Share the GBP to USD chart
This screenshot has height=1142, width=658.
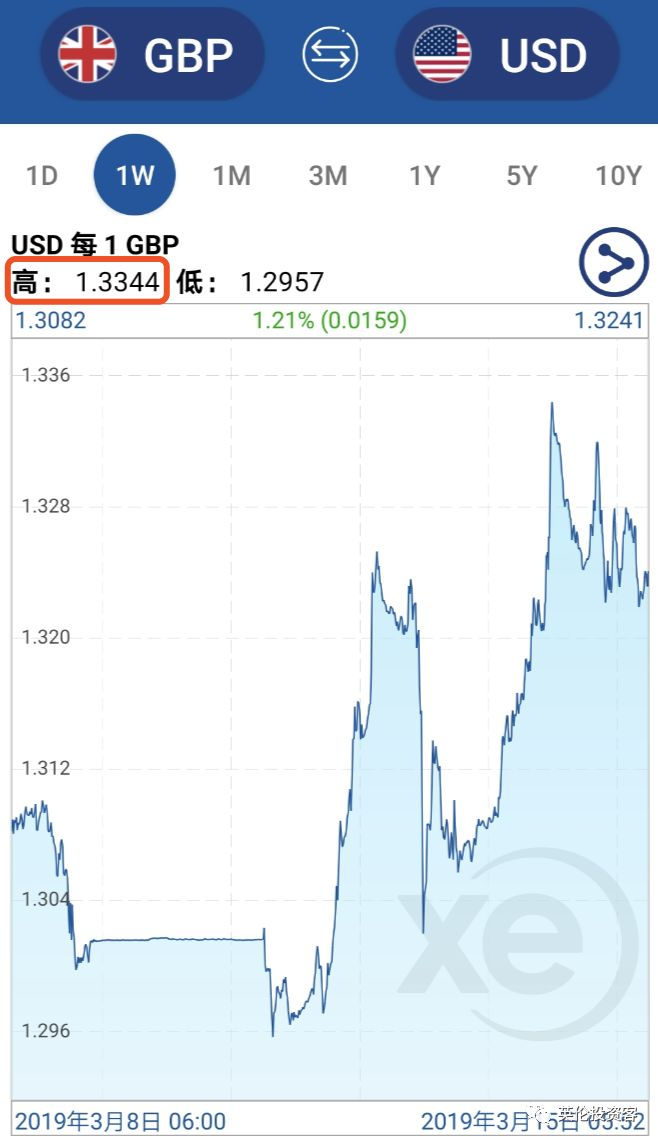tap(614, 261)
